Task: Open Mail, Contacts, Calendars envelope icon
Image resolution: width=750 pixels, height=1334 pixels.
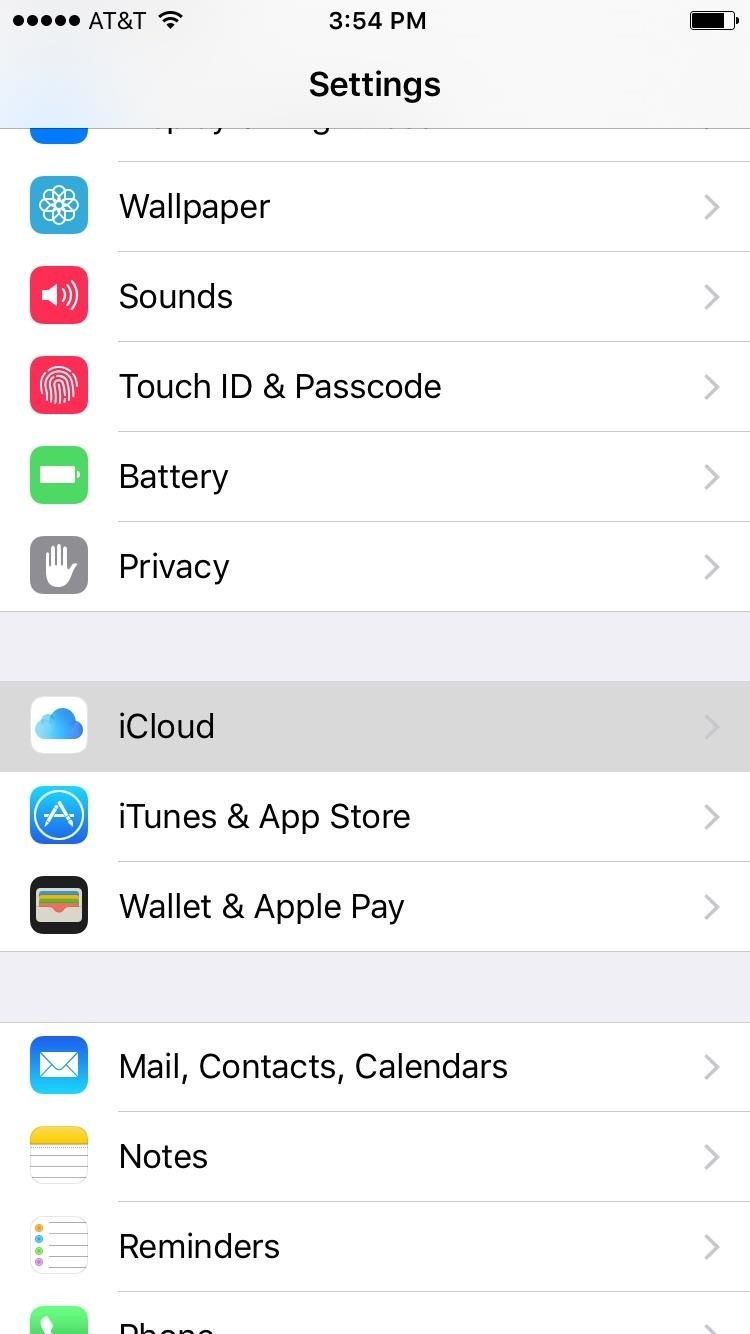Action: [59, 1066]
